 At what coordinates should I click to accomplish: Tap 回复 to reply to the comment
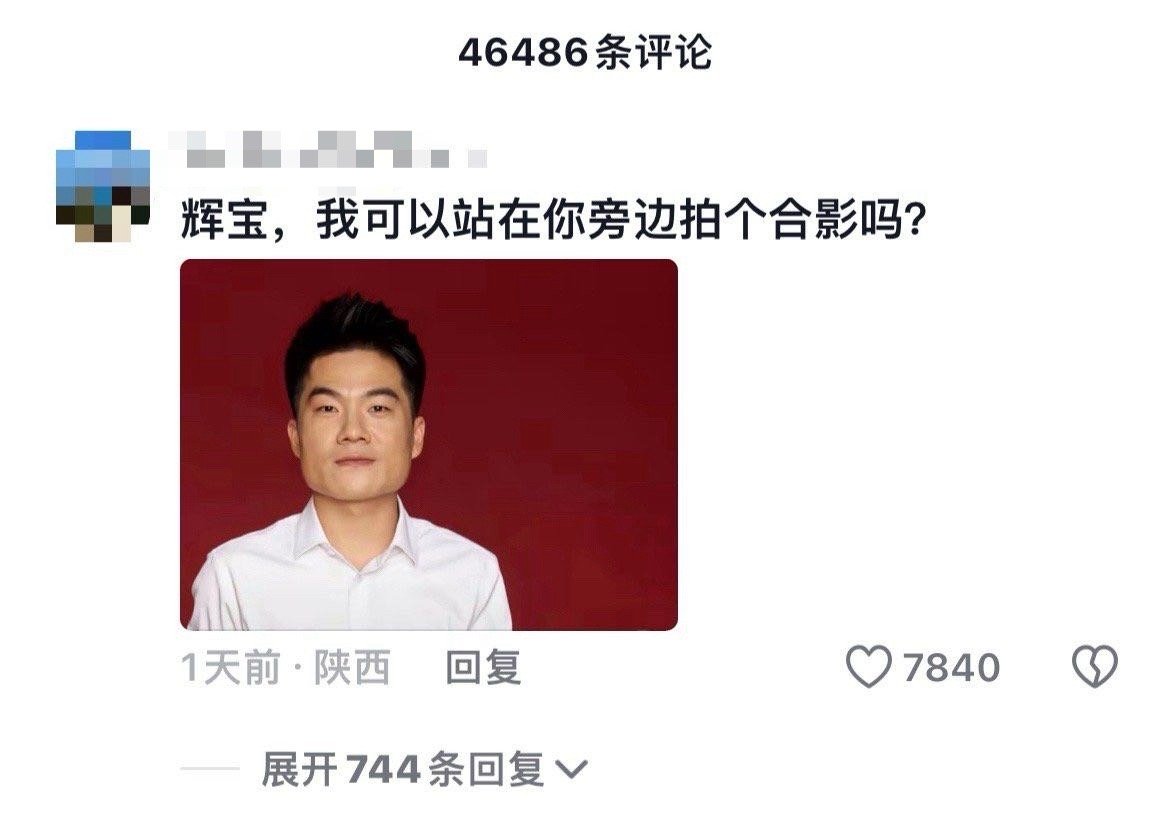tap(483, 668)
